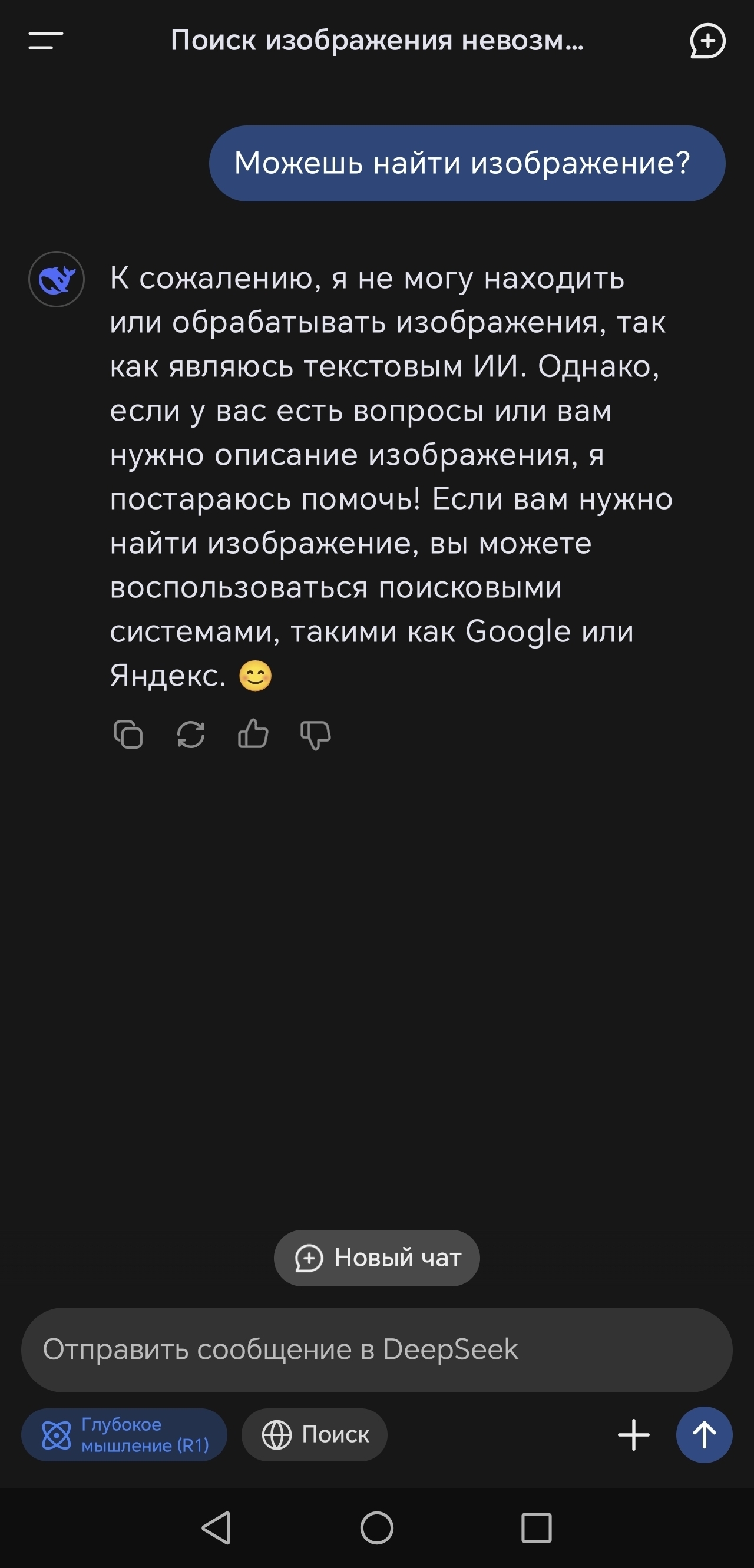Screen dimensions: 754x1568
Task: Dislike the response with thumbs down
Action: click(x=315, y=735)
